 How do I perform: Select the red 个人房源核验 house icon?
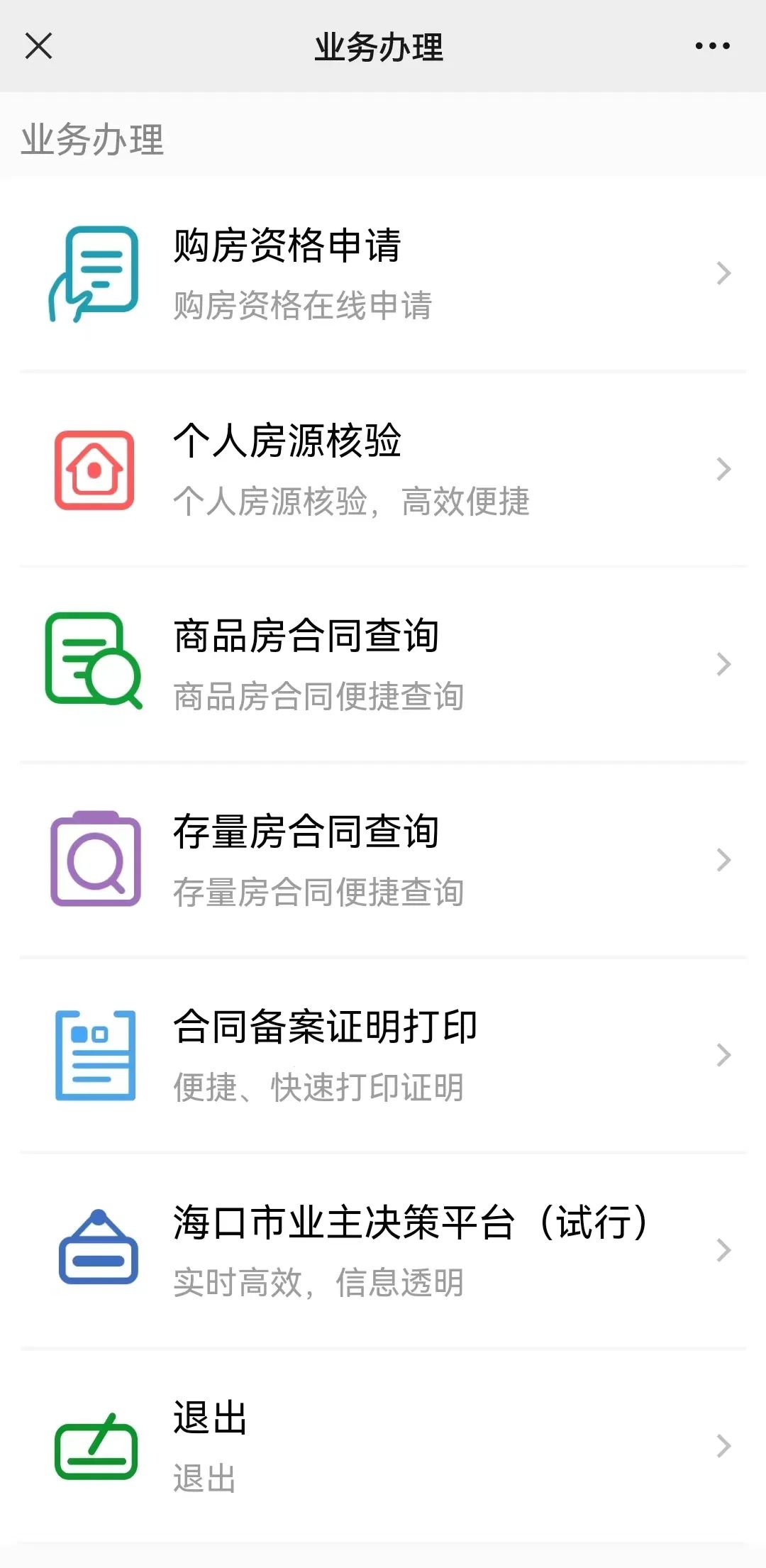[x=93, y=469]
